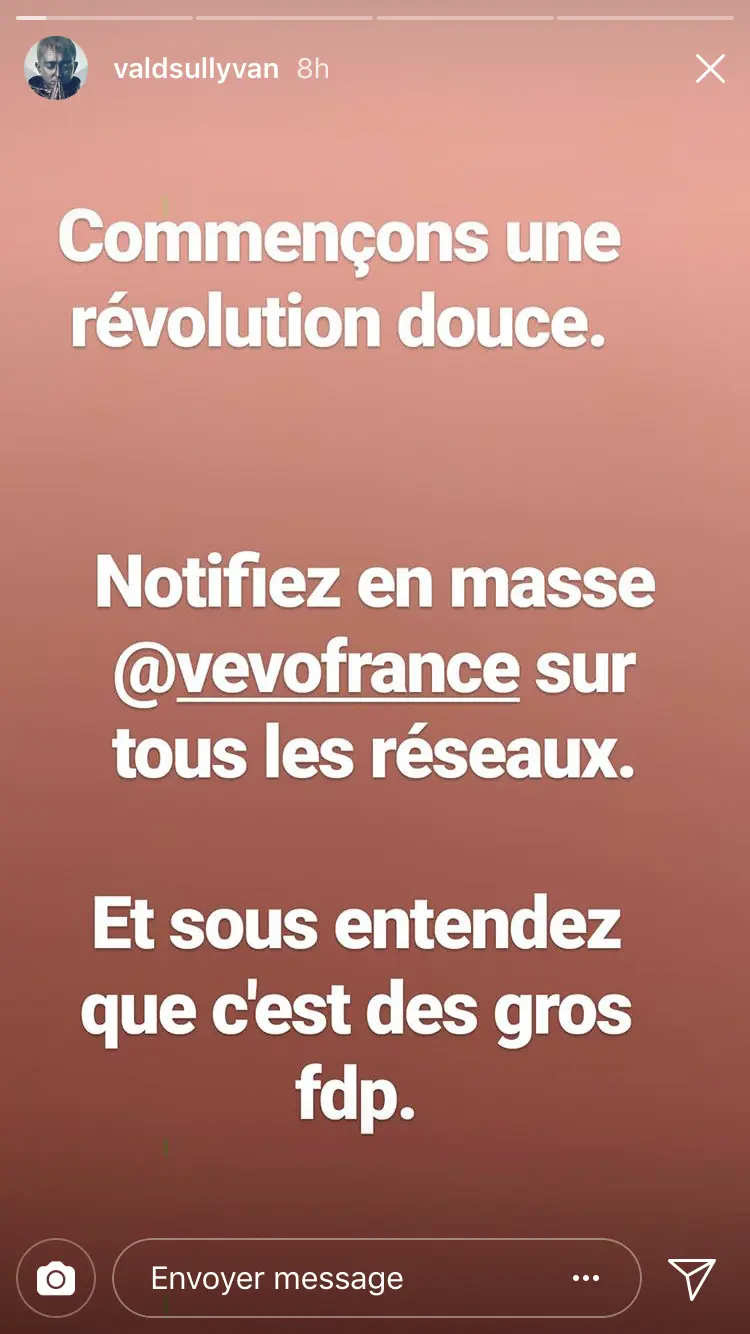This screenshot has width=750, height=1334.
Task: Follow the @vevofrance mention link
Action: (317, 670)
